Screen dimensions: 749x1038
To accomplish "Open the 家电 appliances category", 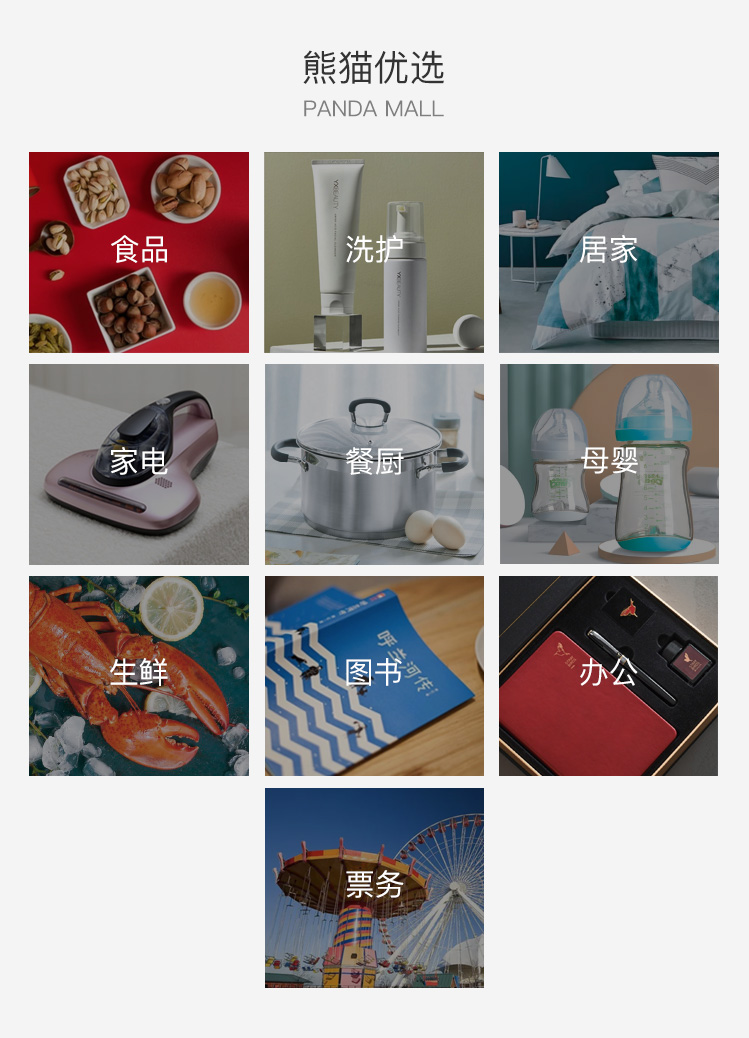I will (x=139, y=464).
